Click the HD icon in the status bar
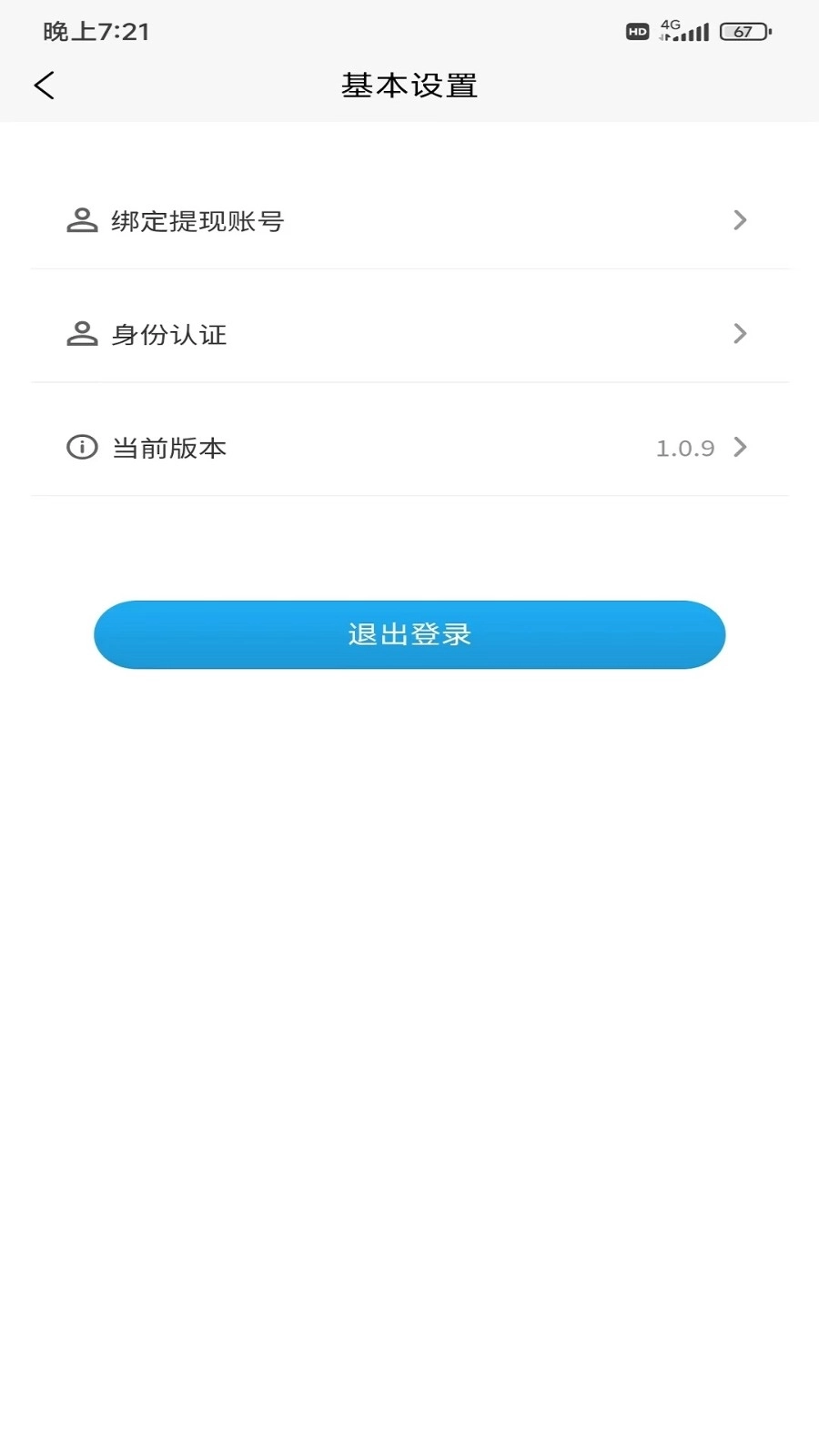 [636, 31]
